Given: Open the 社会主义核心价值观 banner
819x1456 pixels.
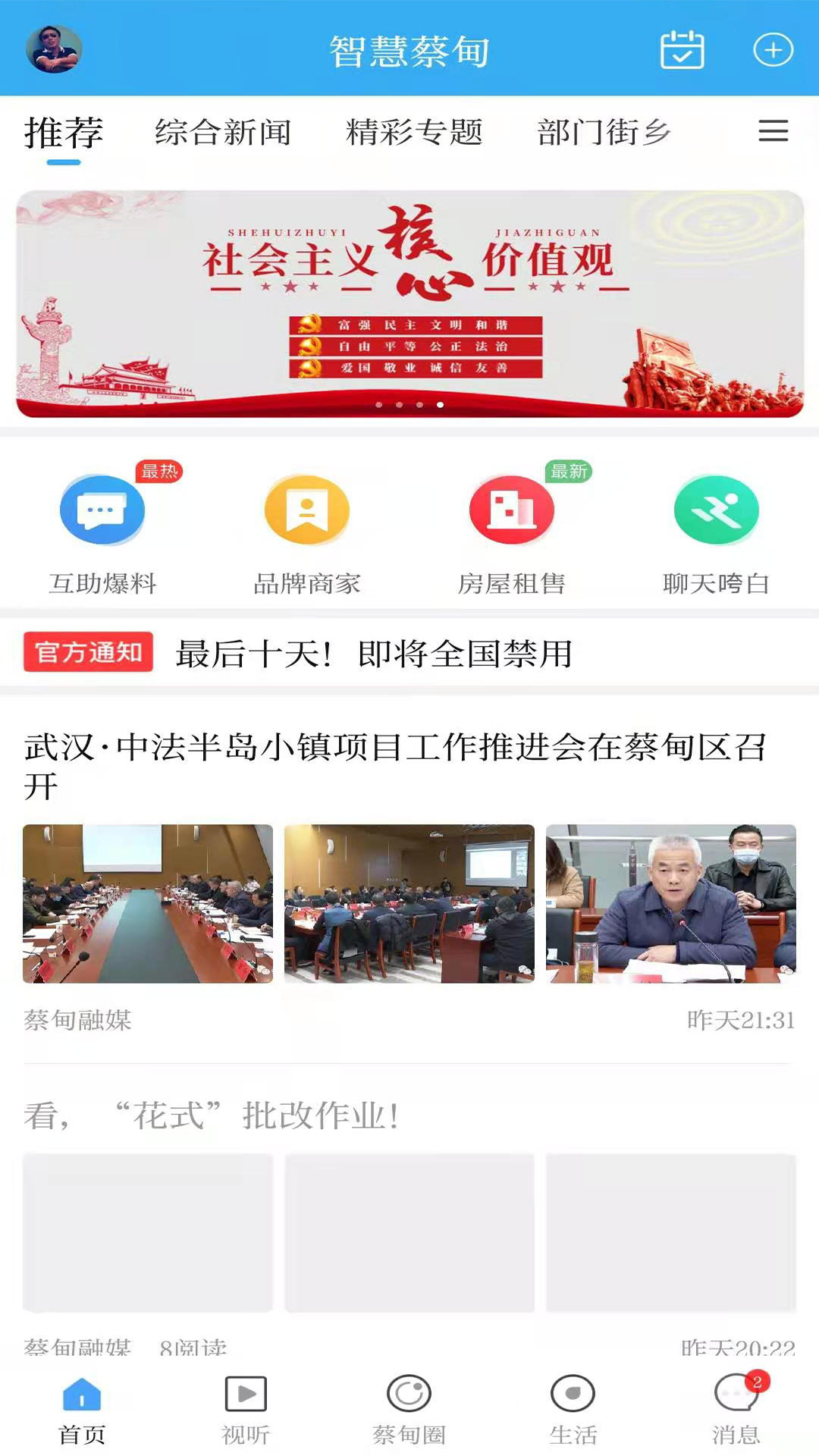Looking at the screenshot, I should (x=409, y=303).
